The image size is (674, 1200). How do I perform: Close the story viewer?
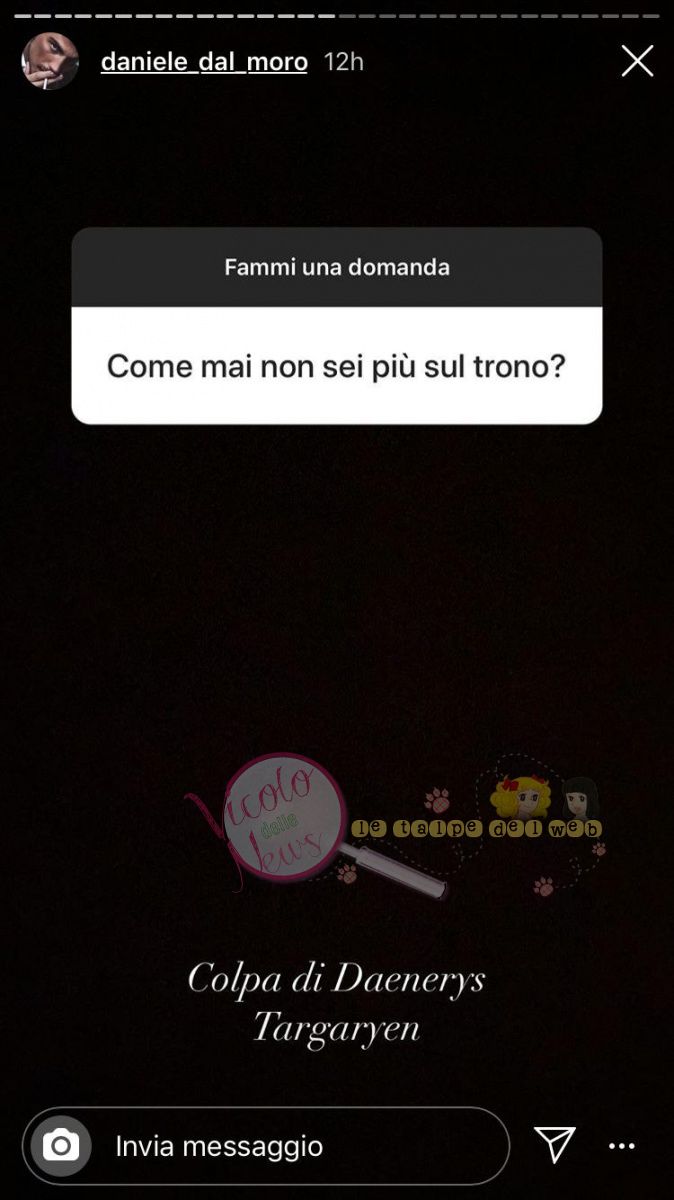(x=637, y=62)
